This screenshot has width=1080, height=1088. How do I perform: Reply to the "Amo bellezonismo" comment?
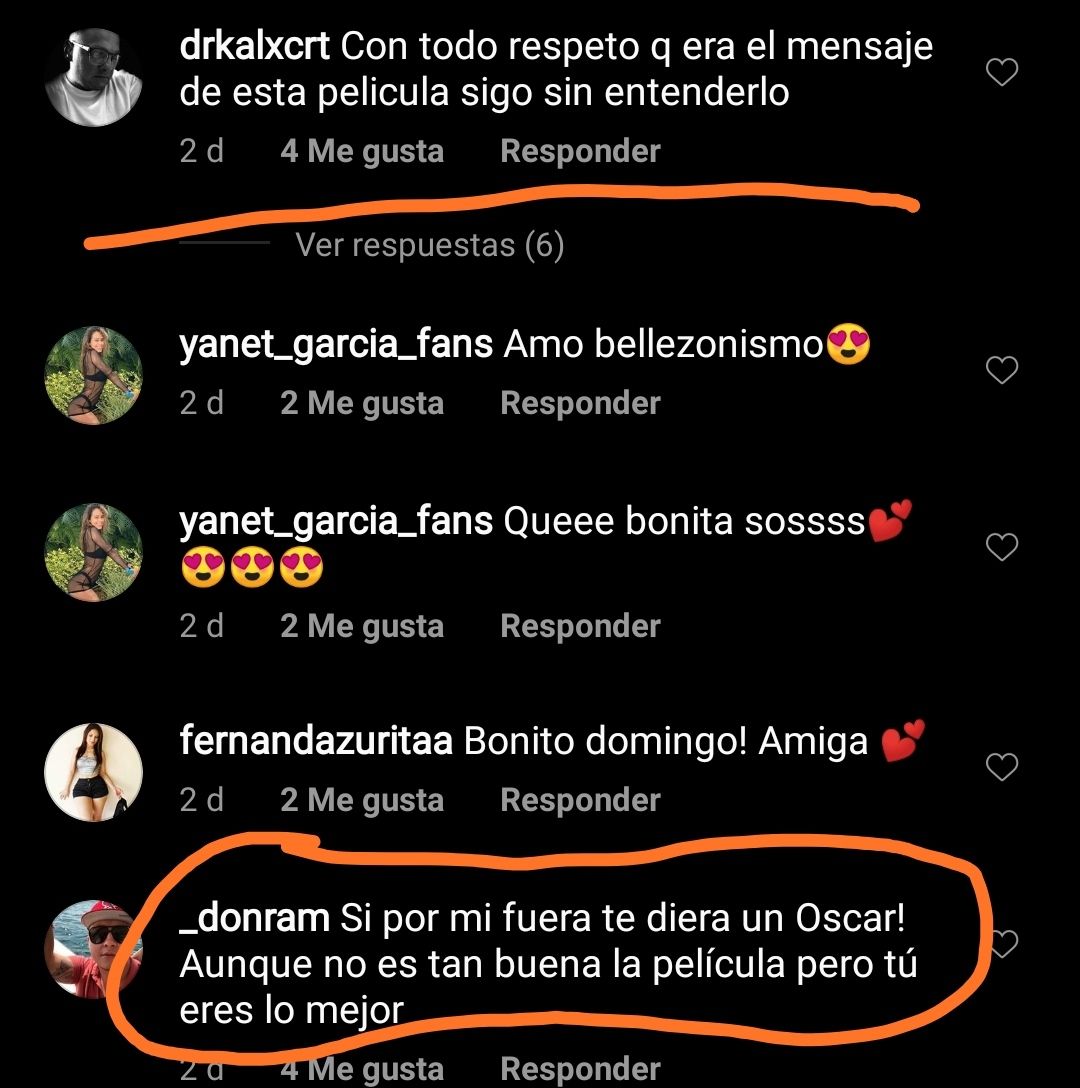tap(580, 404)
